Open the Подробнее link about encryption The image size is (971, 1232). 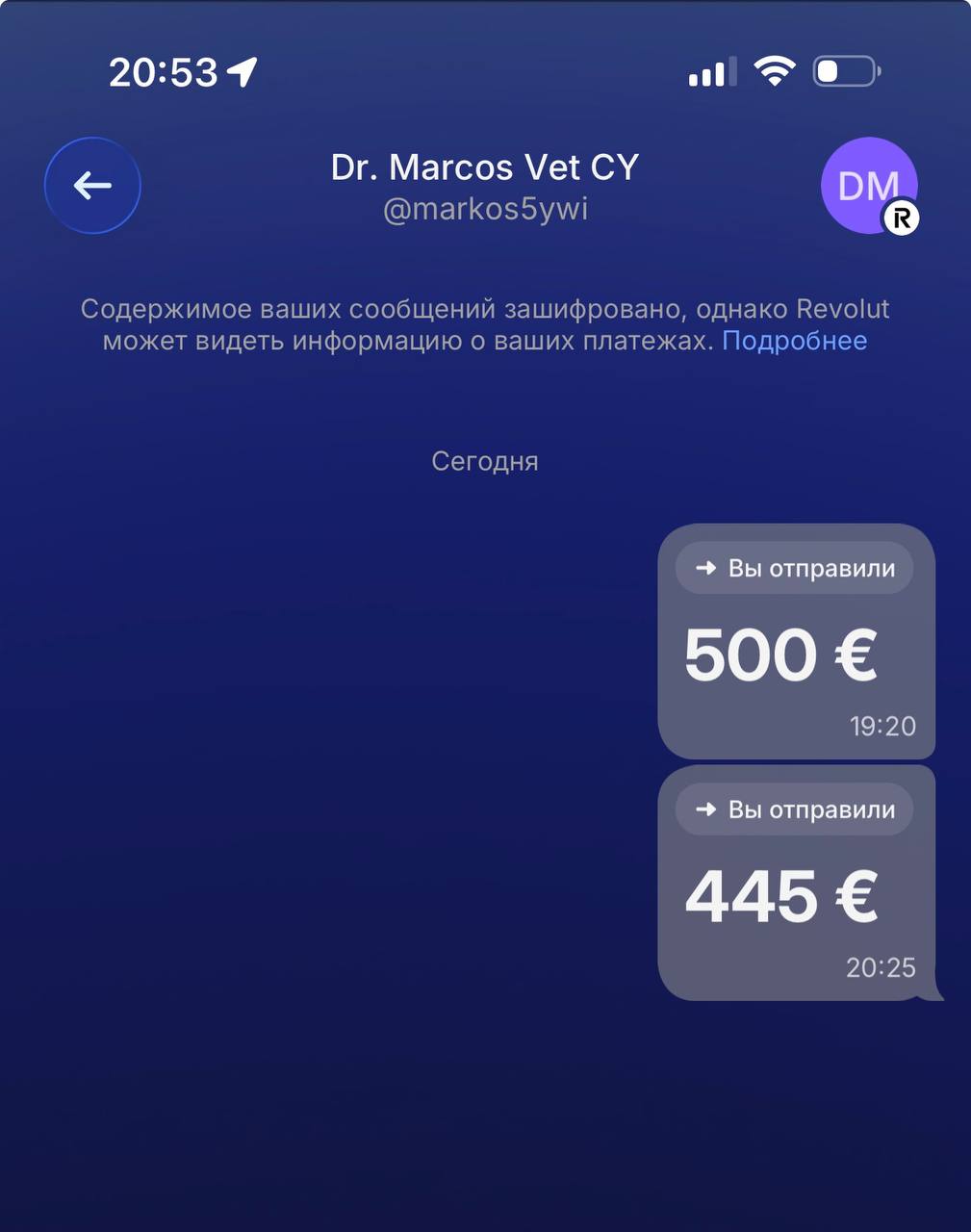[794, 341]
